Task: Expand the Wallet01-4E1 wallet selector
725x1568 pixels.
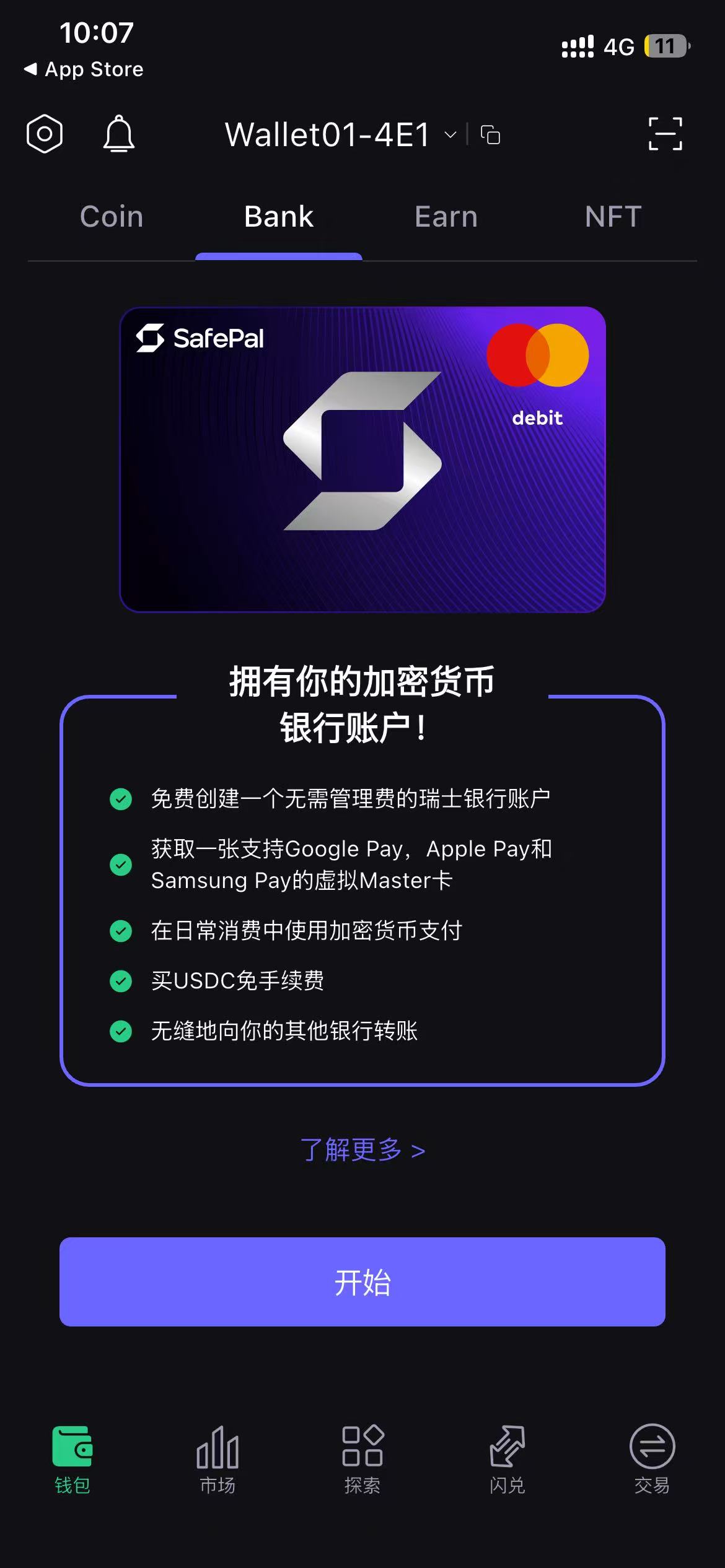Action: pyautogui.click(x=340, y=134)
